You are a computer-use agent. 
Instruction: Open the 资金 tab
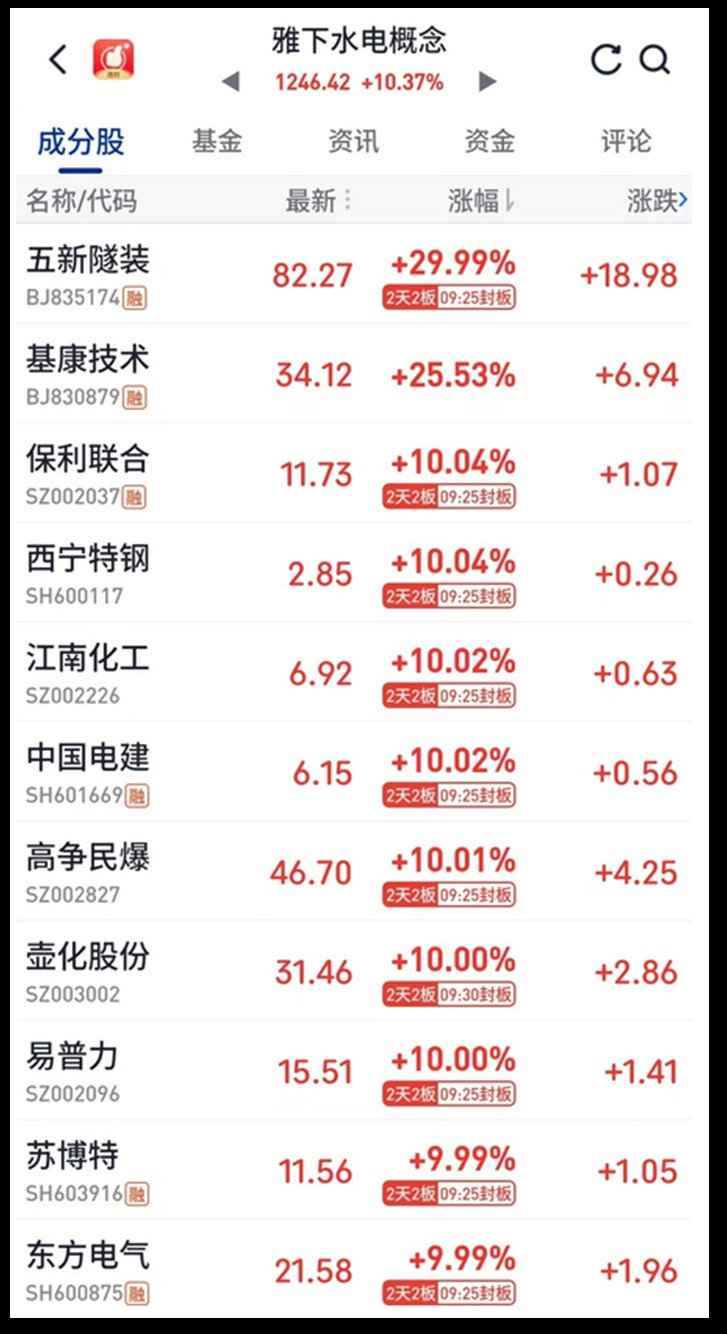pos(489,141)
